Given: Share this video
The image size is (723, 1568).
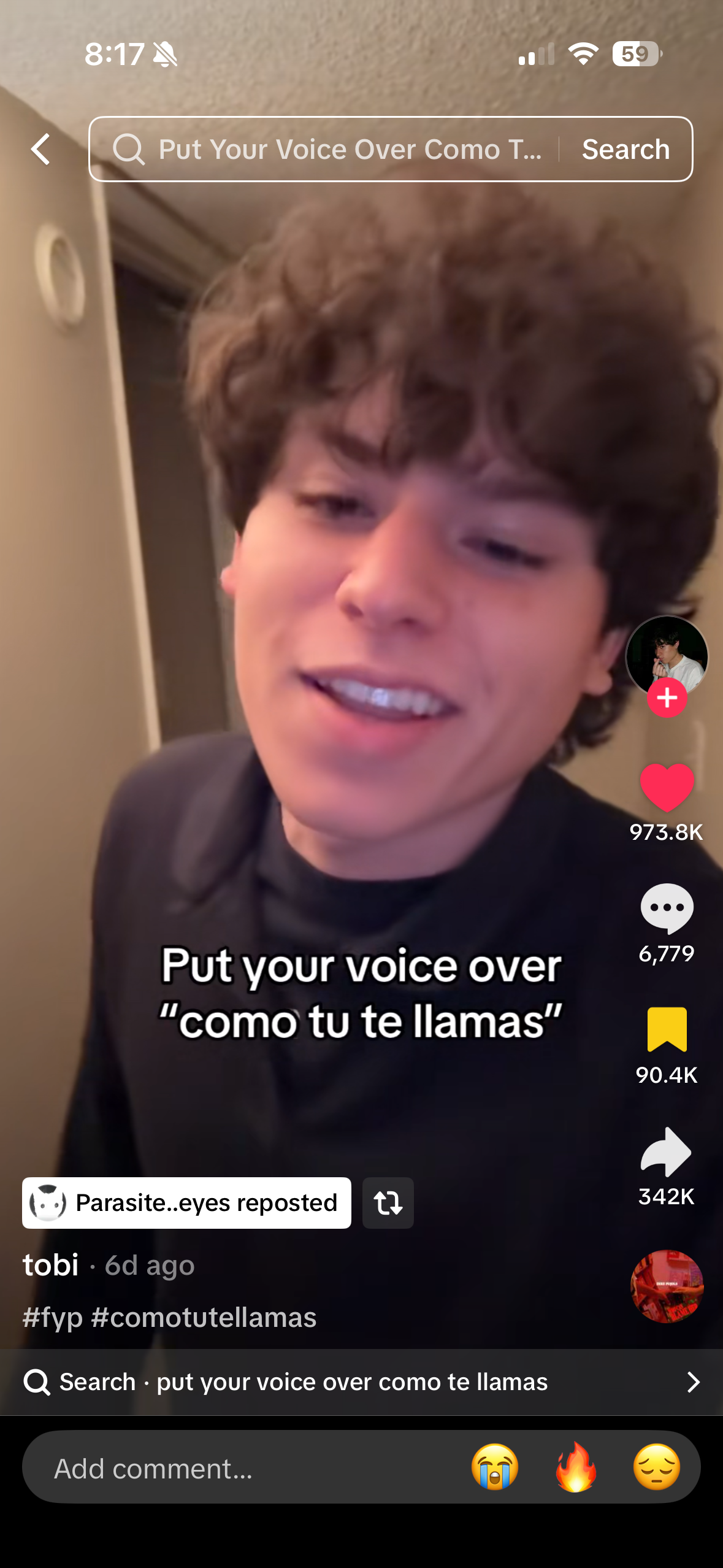Looking at the screenshot, I should (x=667, y=1151).
